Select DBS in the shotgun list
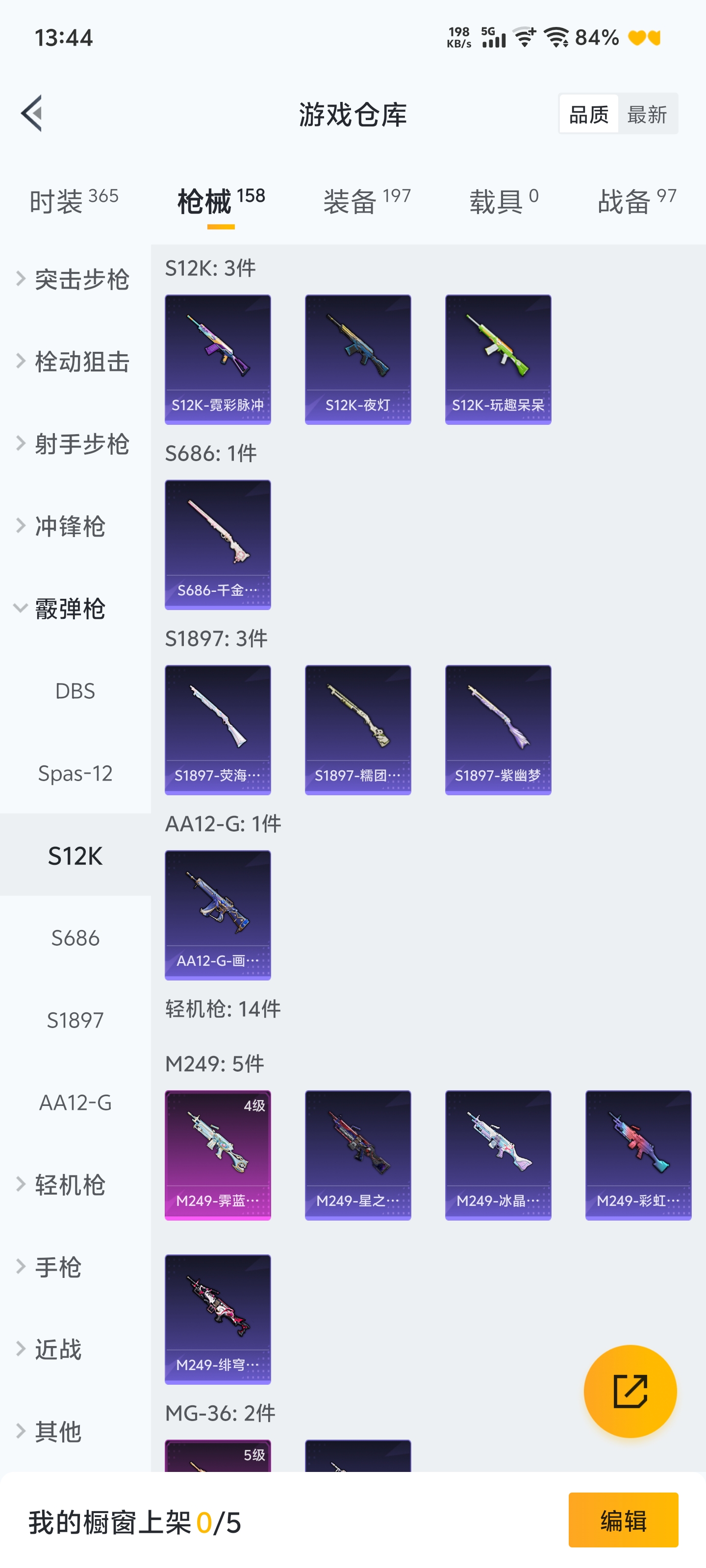 point(75,691)
